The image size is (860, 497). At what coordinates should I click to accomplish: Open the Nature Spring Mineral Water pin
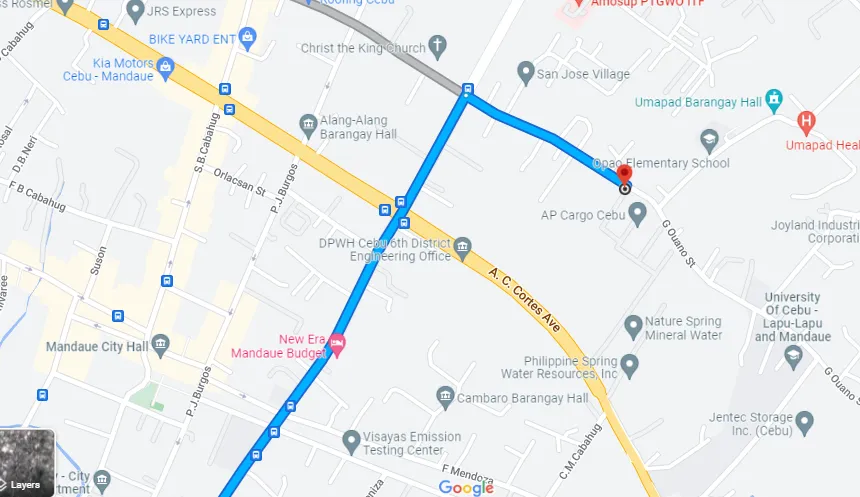[x=632, y=326]
